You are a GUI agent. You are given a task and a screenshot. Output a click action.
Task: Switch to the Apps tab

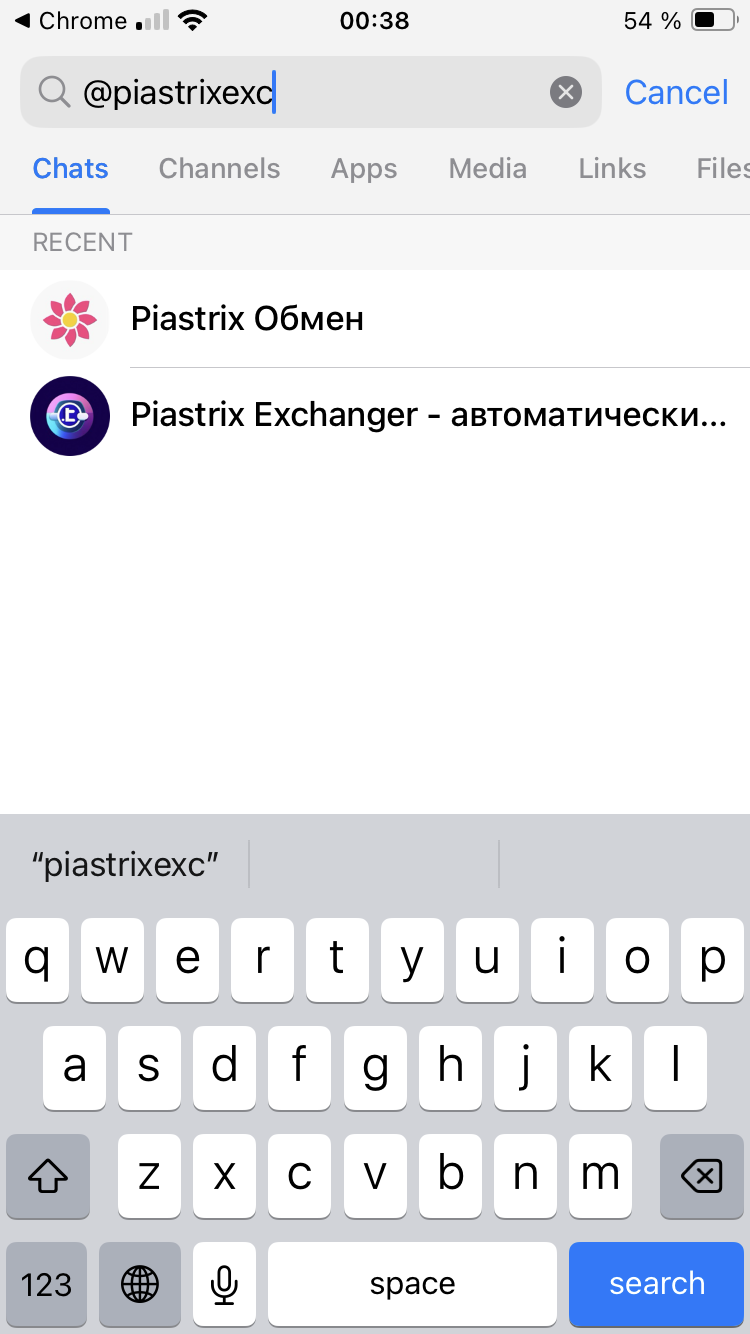364,169
